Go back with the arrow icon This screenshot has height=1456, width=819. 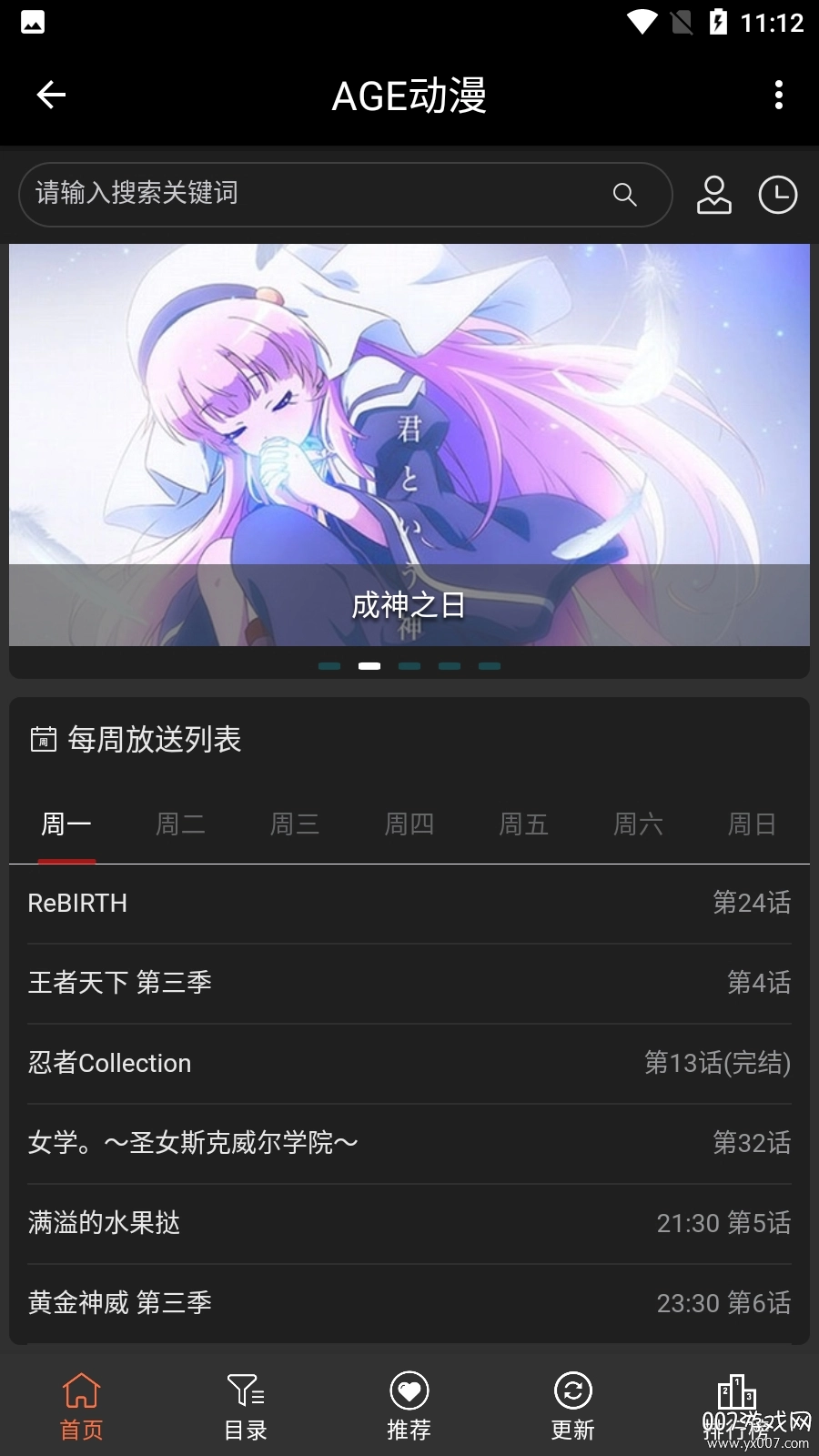(x=51, y=95)
